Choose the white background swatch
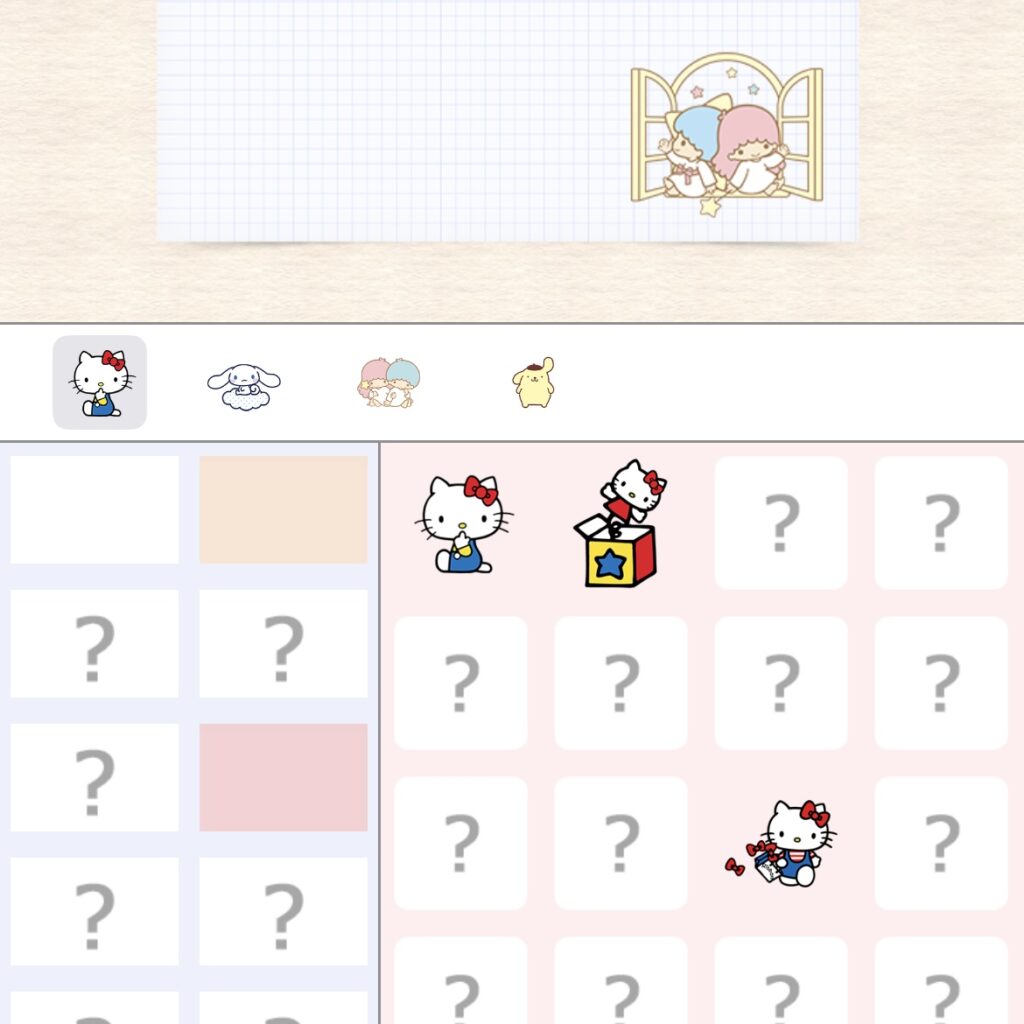 pyautogui.click(x=95, y=510)
